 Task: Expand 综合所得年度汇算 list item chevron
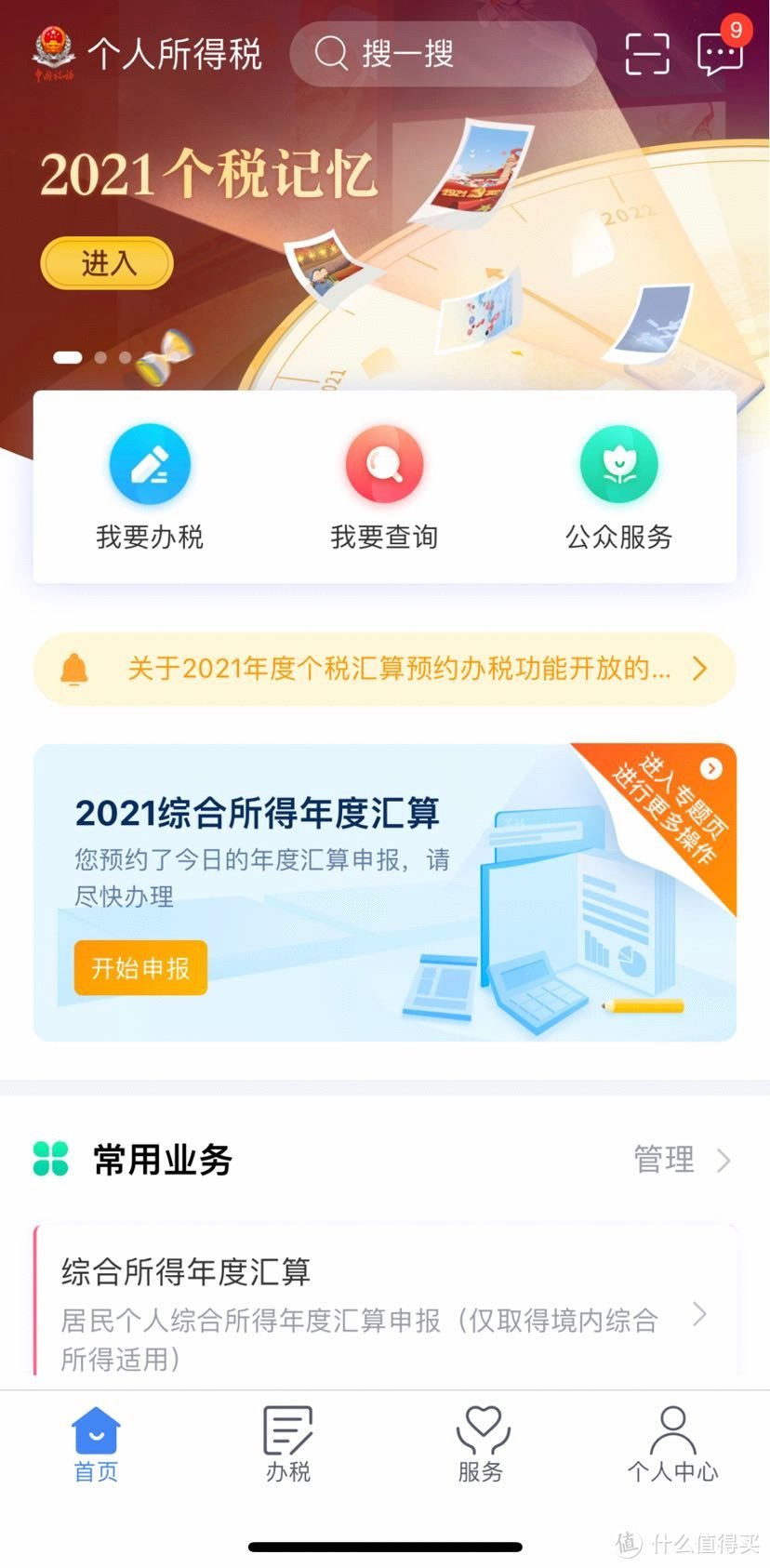tap(702, 1316)
